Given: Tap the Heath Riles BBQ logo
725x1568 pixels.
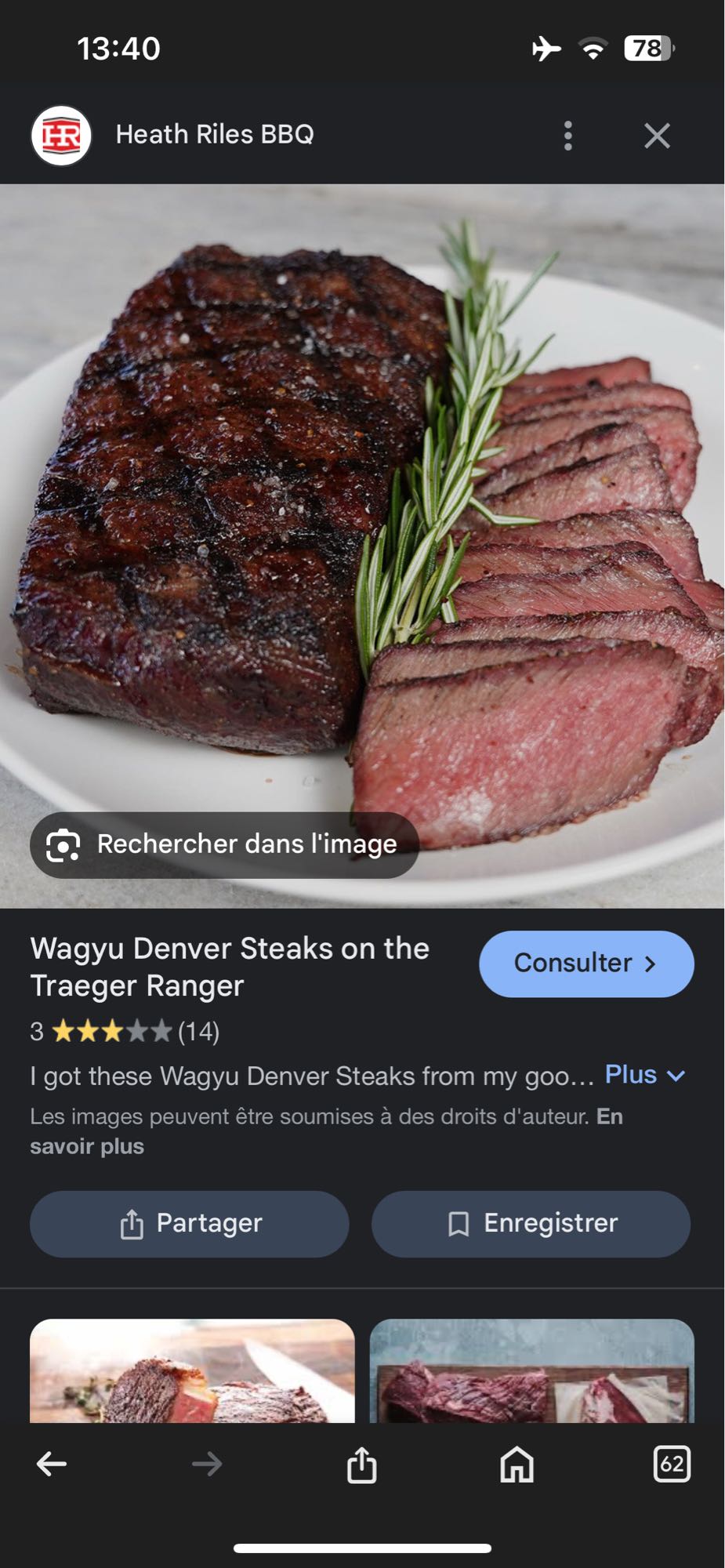Looking at the screenshot, I should 62,133.
